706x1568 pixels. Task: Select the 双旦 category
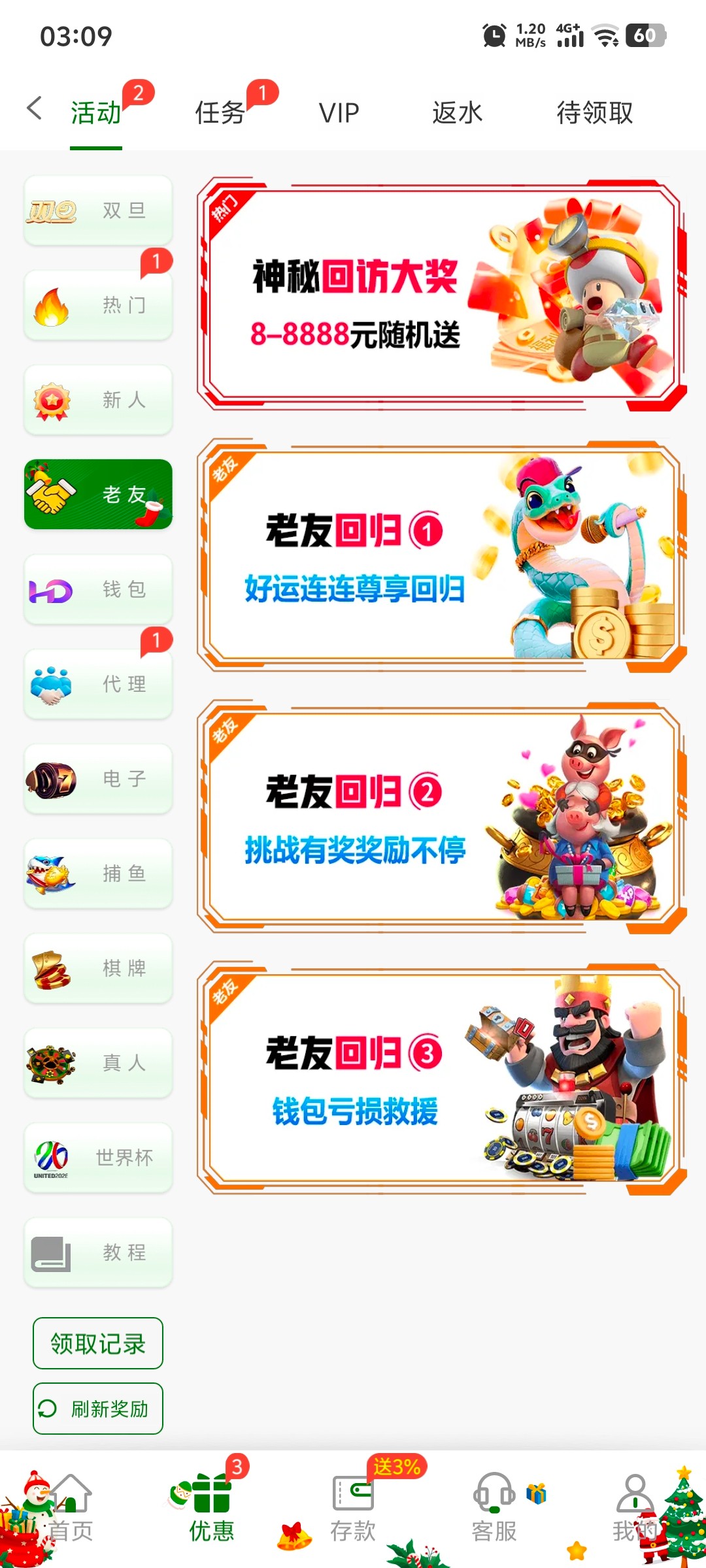tap(98, 210)
